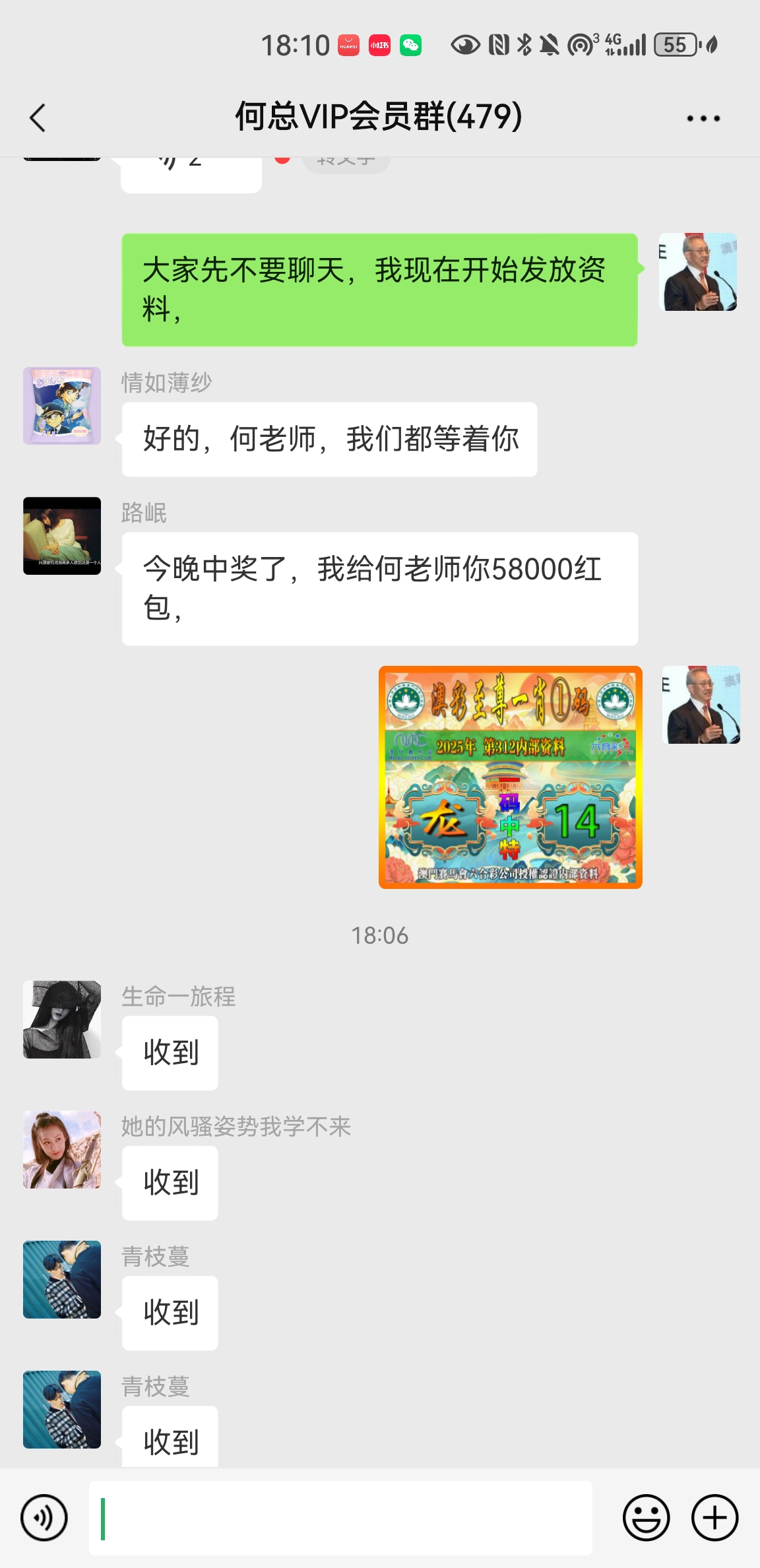Tap my avatar beside the green message
Screen dimensions: 760x1568
pyautogui.click(x=698, y=272)
